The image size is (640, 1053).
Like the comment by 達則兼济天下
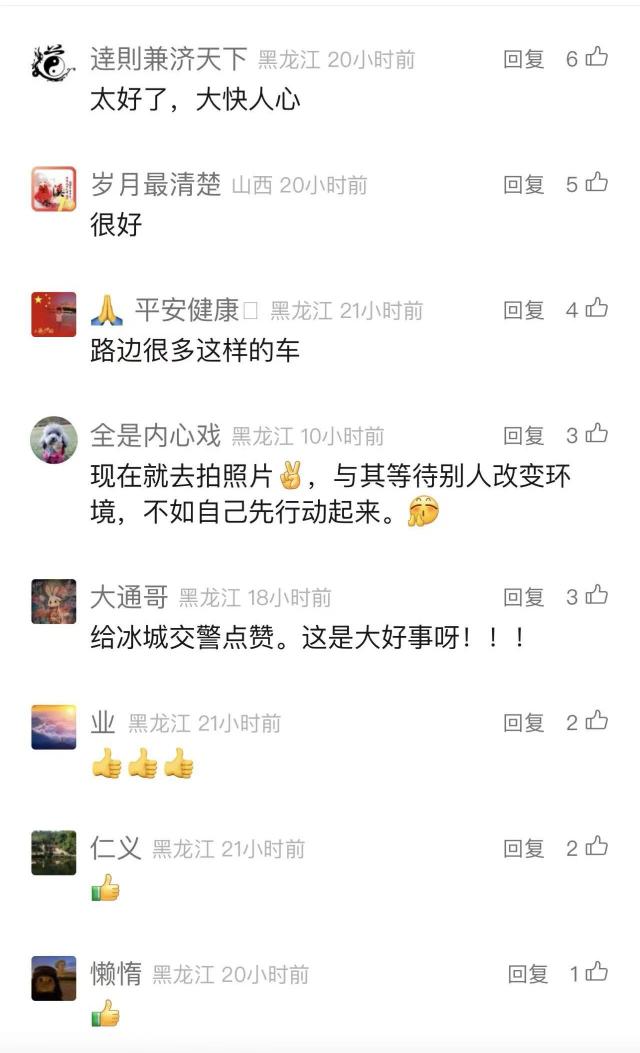597,58
